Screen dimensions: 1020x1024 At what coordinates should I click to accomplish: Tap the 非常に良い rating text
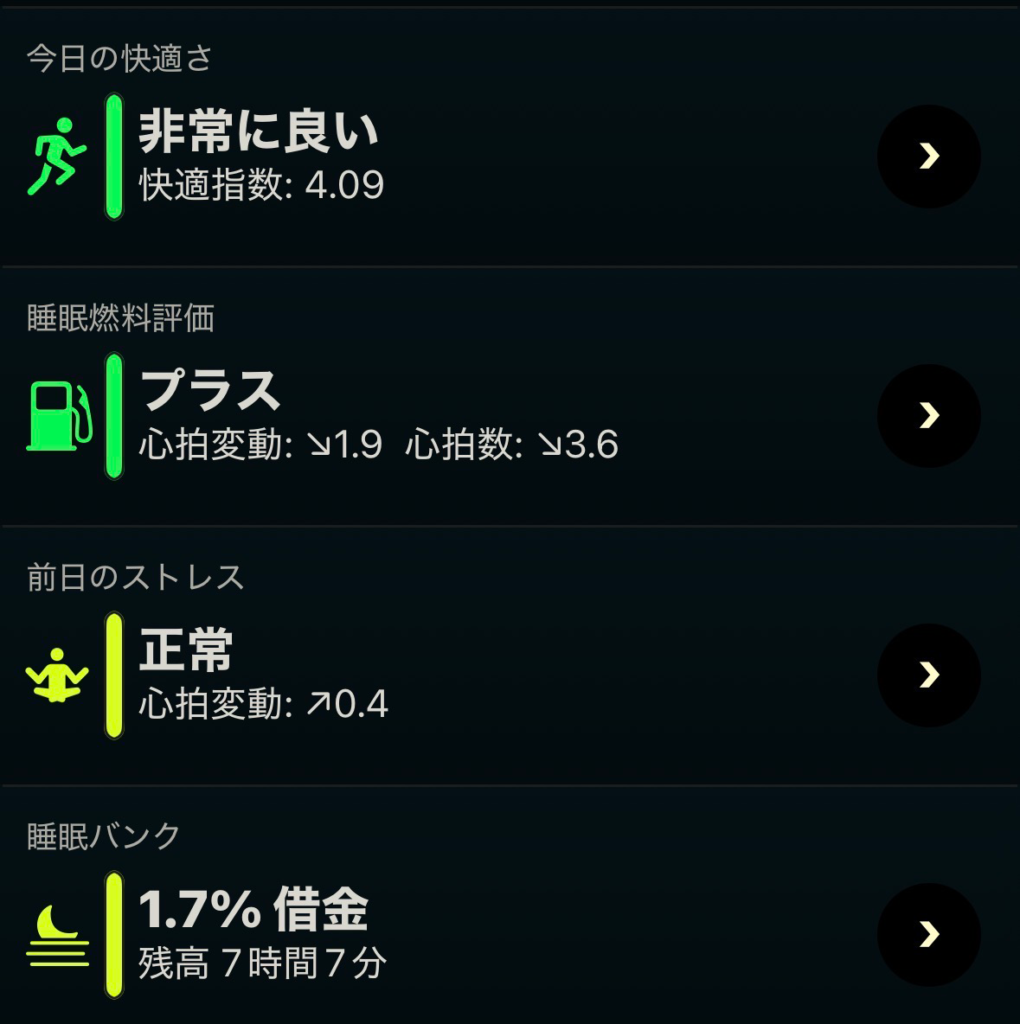coord(257,131)
